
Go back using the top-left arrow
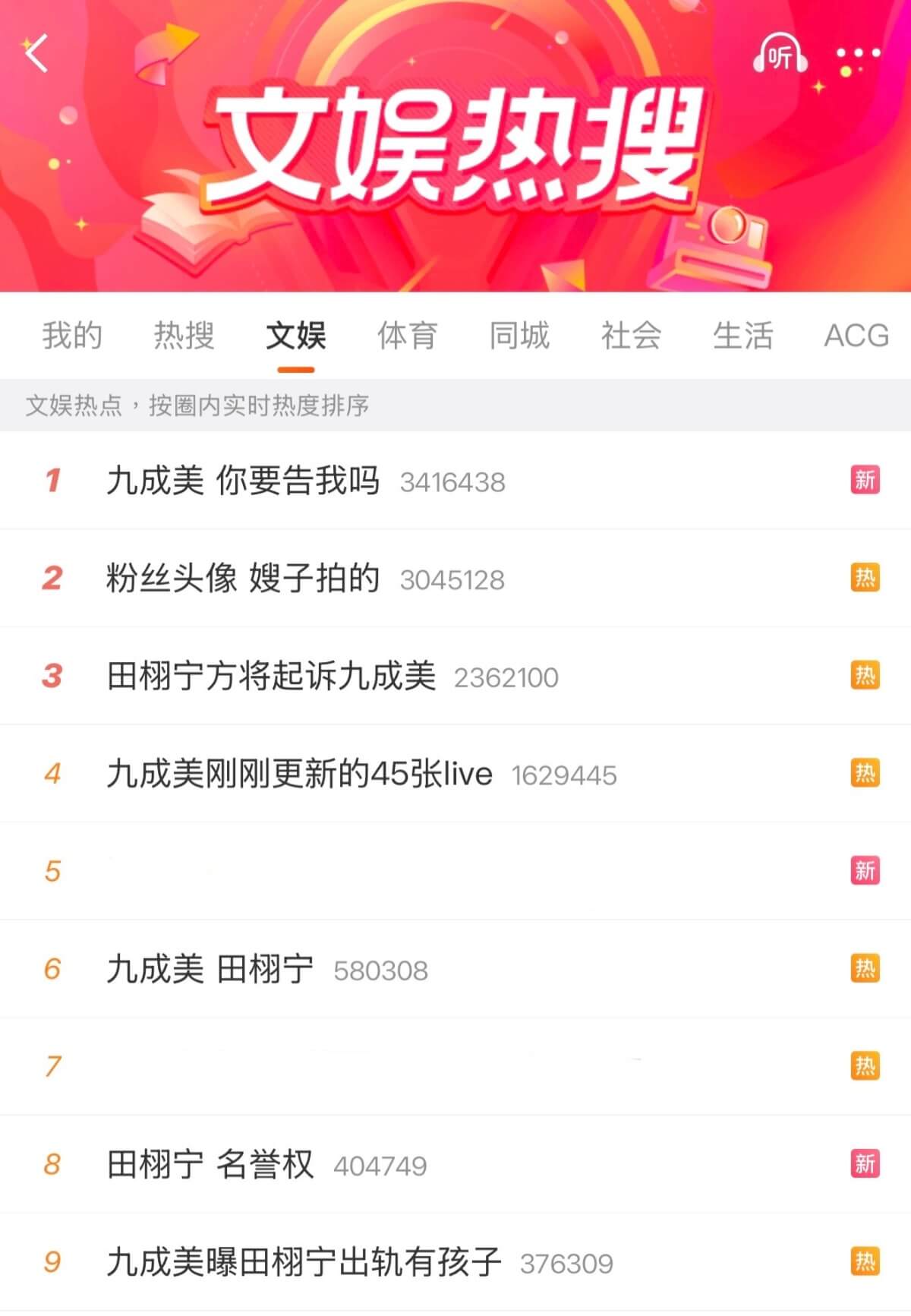[36, 54]
